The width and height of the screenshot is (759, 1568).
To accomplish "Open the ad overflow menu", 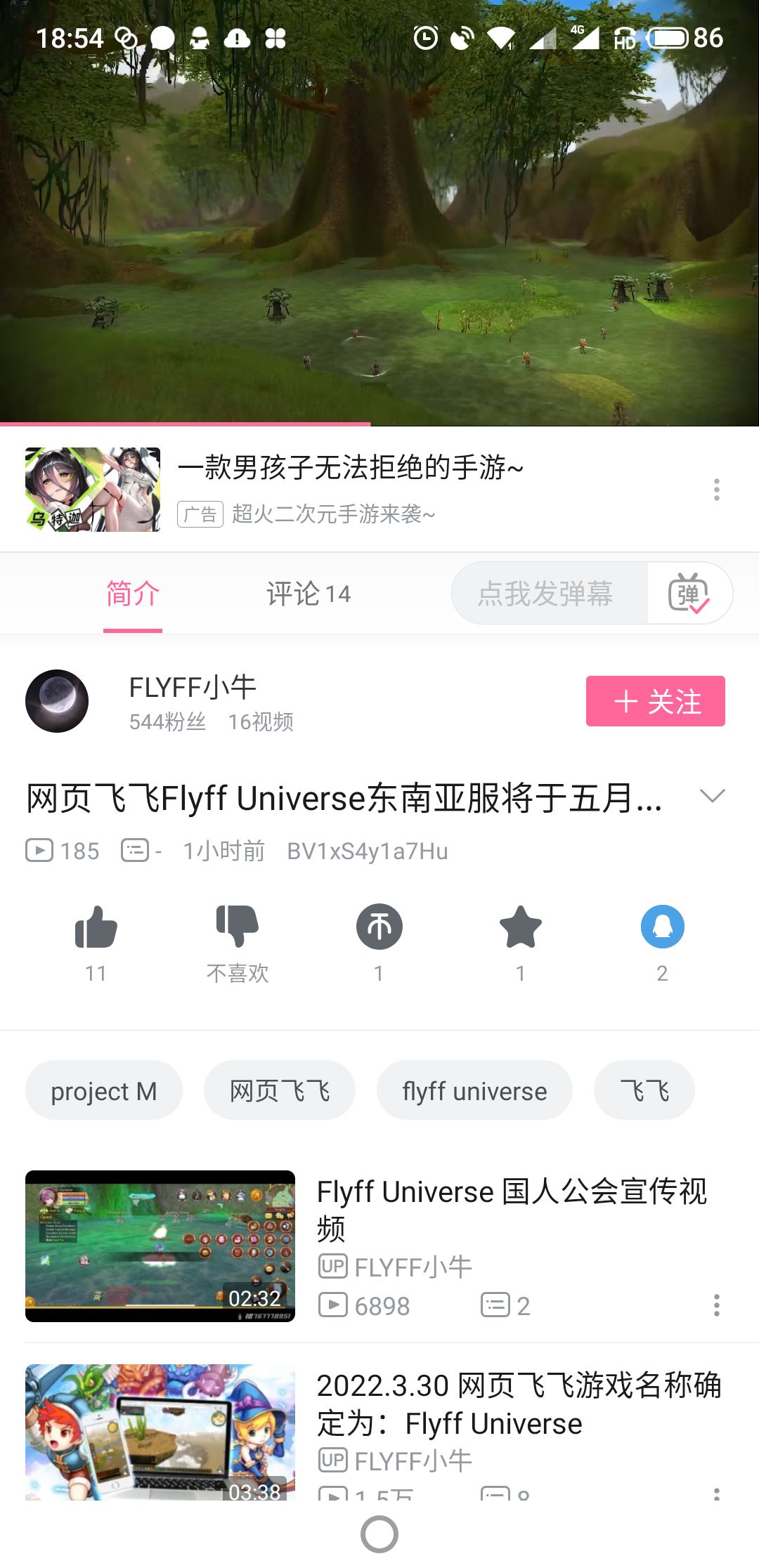I will (716, 490).
